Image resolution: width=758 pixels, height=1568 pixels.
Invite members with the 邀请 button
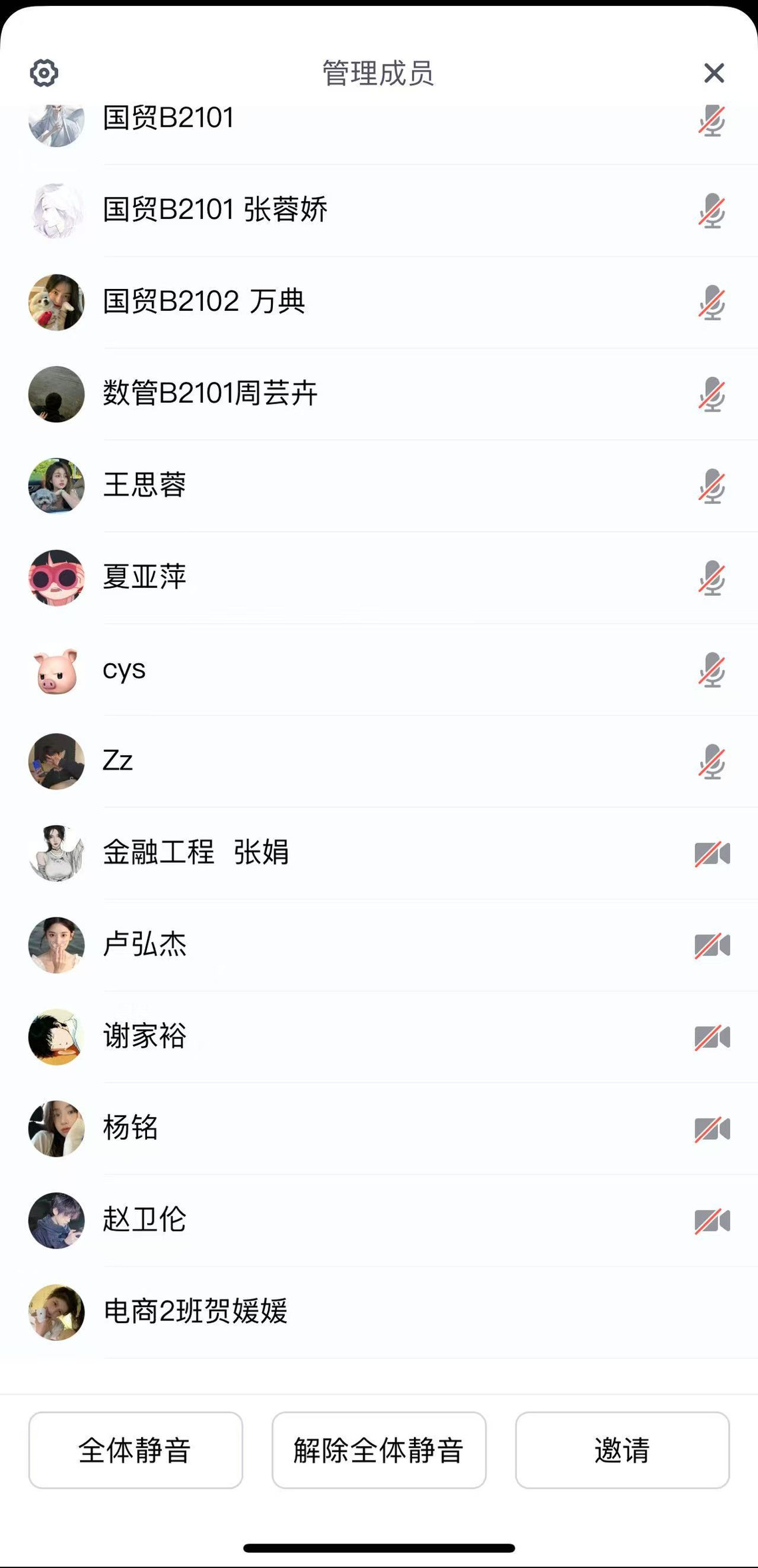click(x=622, y=1449)
